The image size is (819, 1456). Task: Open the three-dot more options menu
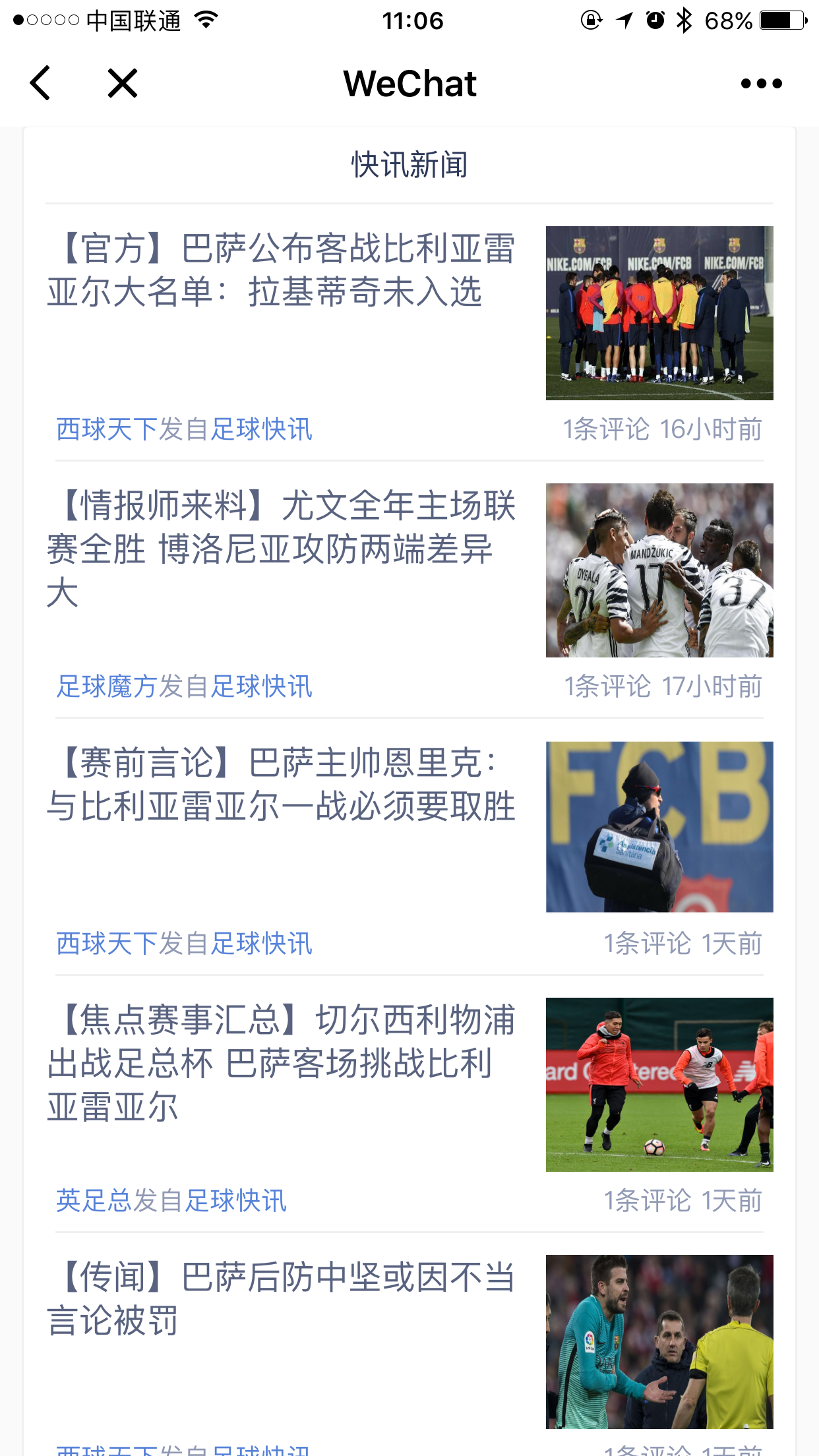click(761, 83)
